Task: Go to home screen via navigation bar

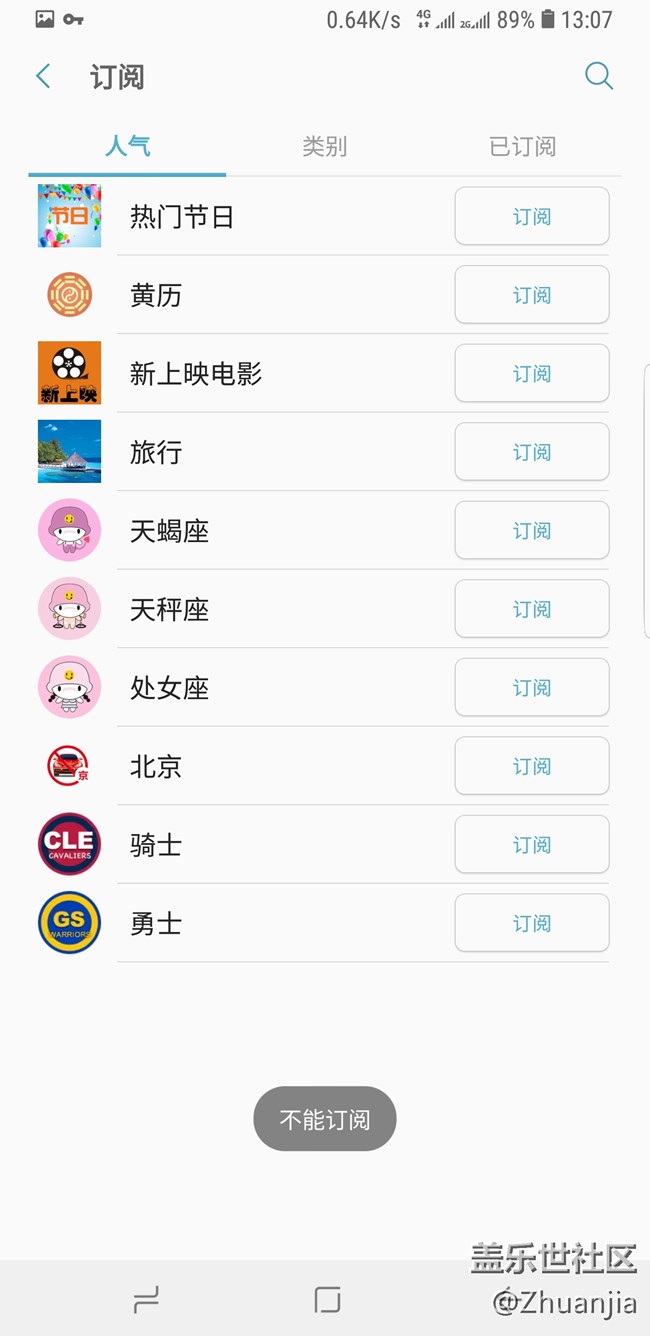Action: click(327, 1299)
